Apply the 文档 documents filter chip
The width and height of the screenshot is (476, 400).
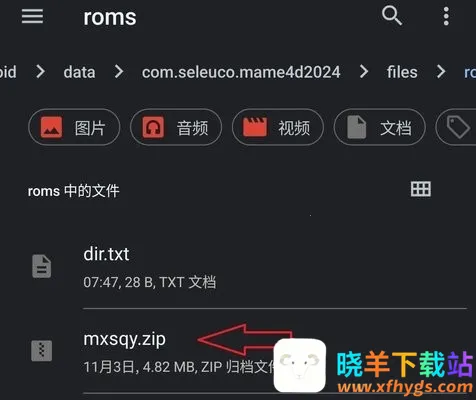click(x=379, y=127)
